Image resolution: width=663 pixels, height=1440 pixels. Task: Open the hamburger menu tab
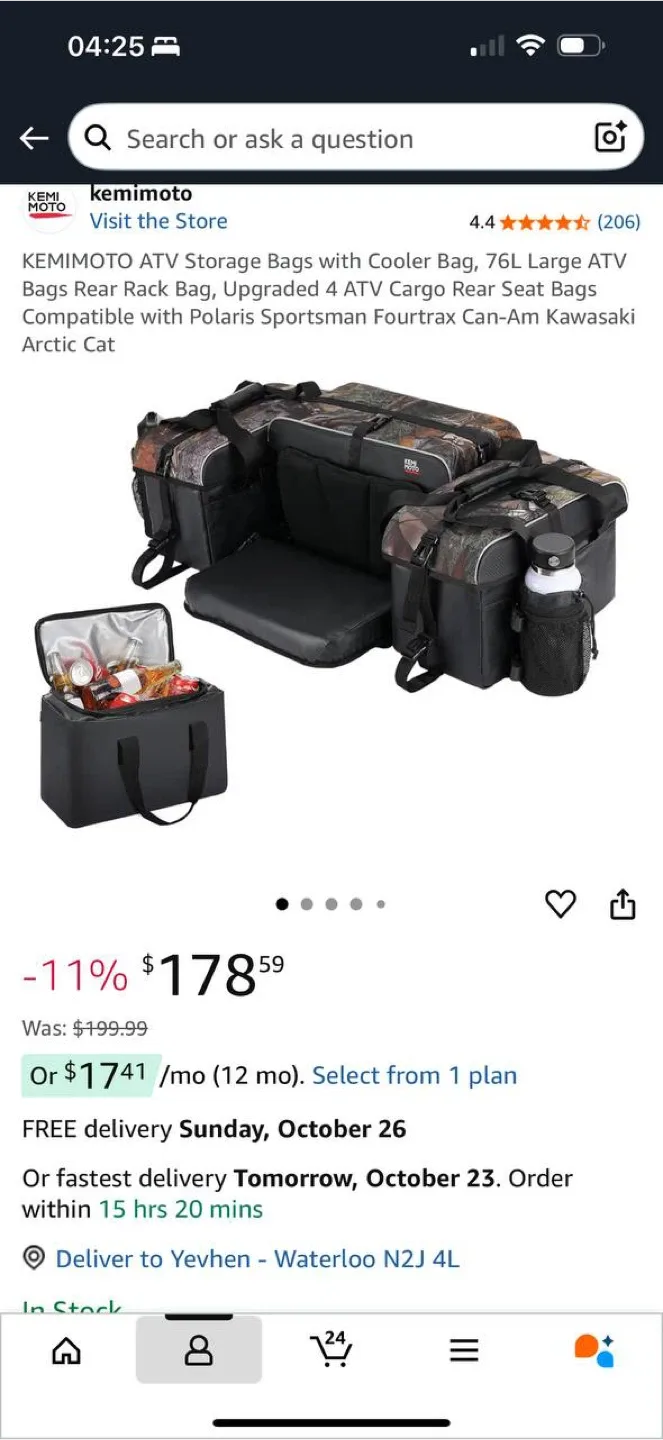pos(464,1351)
